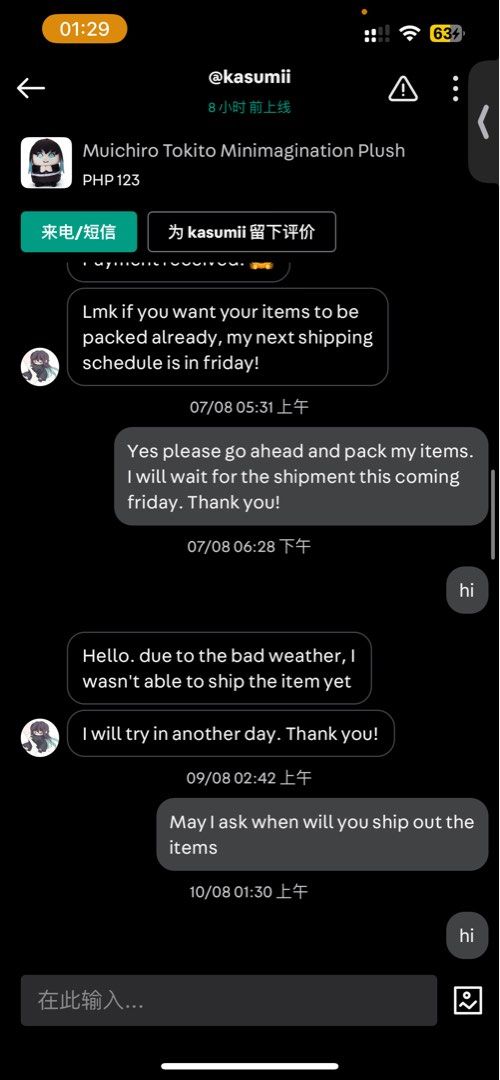500x1080 pixels.
Task: Leave a review with 为 kasumii 留下评价
Action: coord(242,231)
